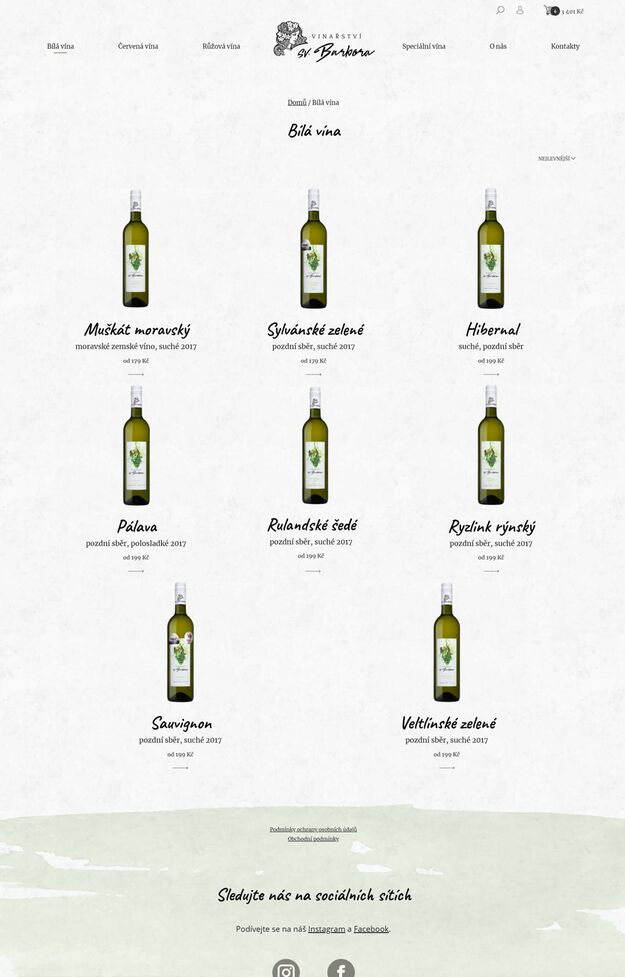Open the search magnifier icon
625x977 pixels.
(x=500, y=10)
